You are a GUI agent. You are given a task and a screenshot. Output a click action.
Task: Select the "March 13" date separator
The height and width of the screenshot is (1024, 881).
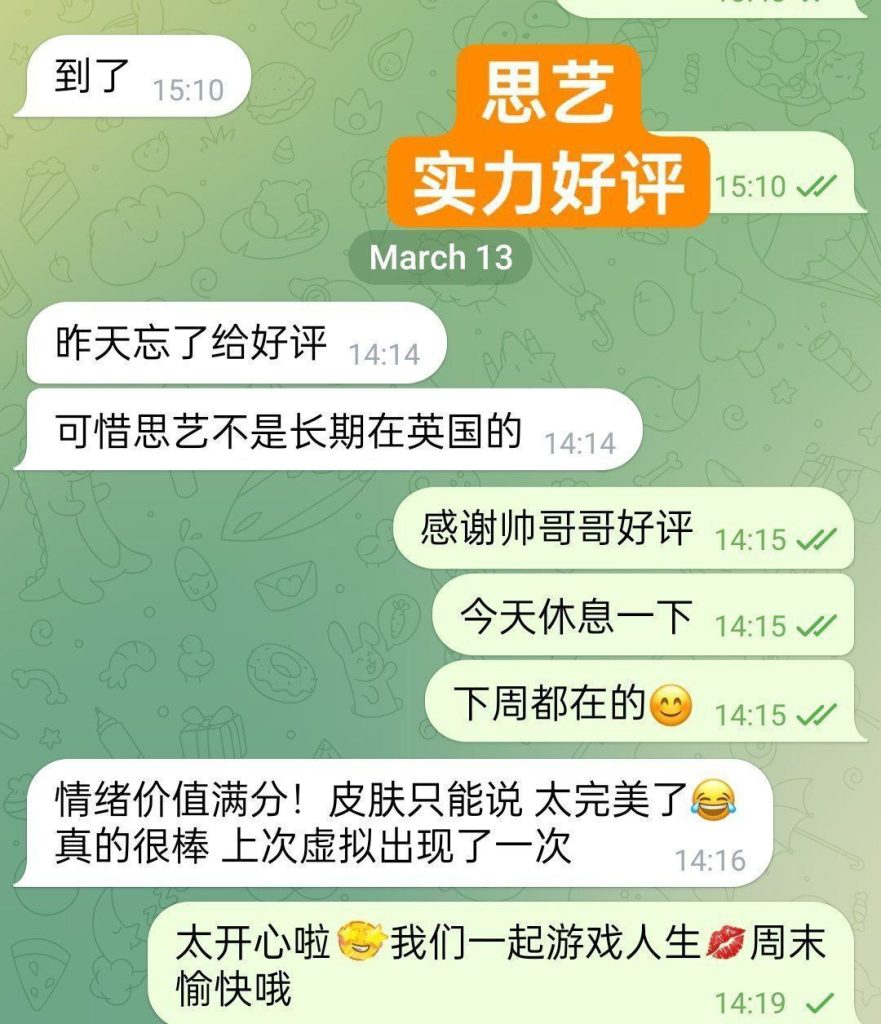pyautogui.click(x=440, y=257)
